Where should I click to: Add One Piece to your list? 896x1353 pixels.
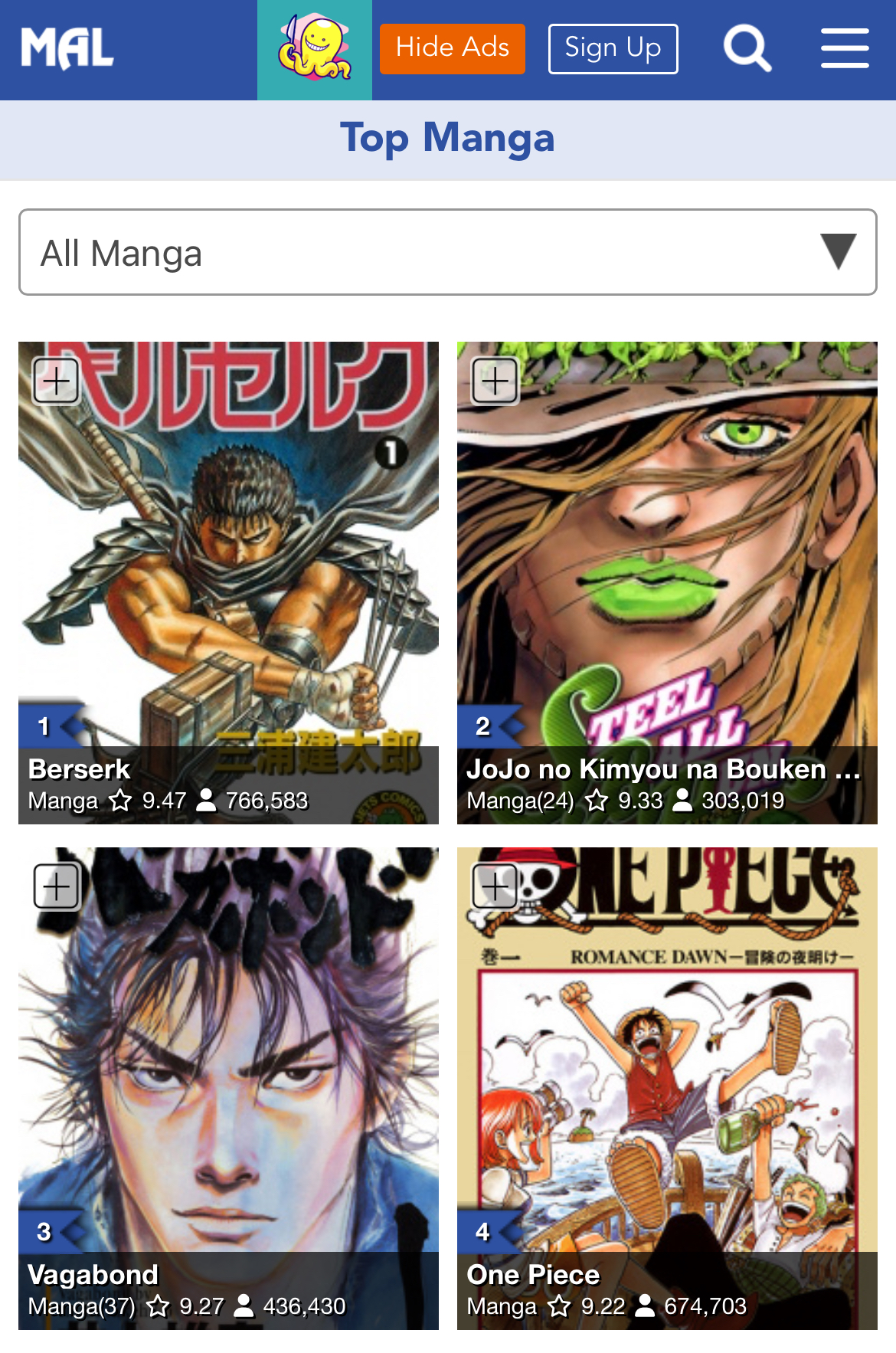(x=495, y=886)
